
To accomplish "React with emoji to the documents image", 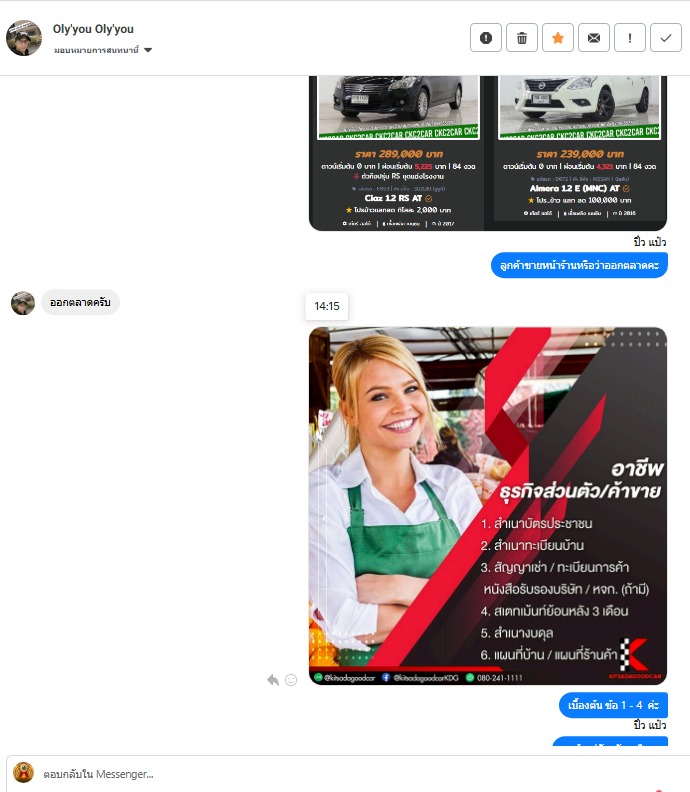I will (291, 680).
